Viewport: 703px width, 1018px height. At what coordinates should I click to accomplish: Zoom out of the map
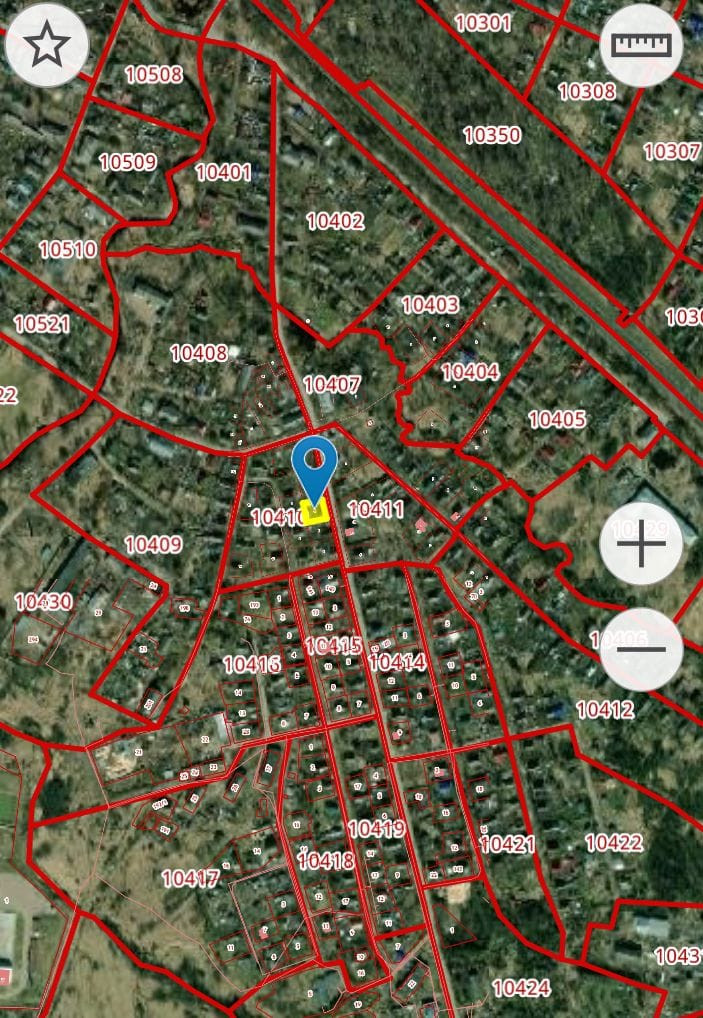641,649
